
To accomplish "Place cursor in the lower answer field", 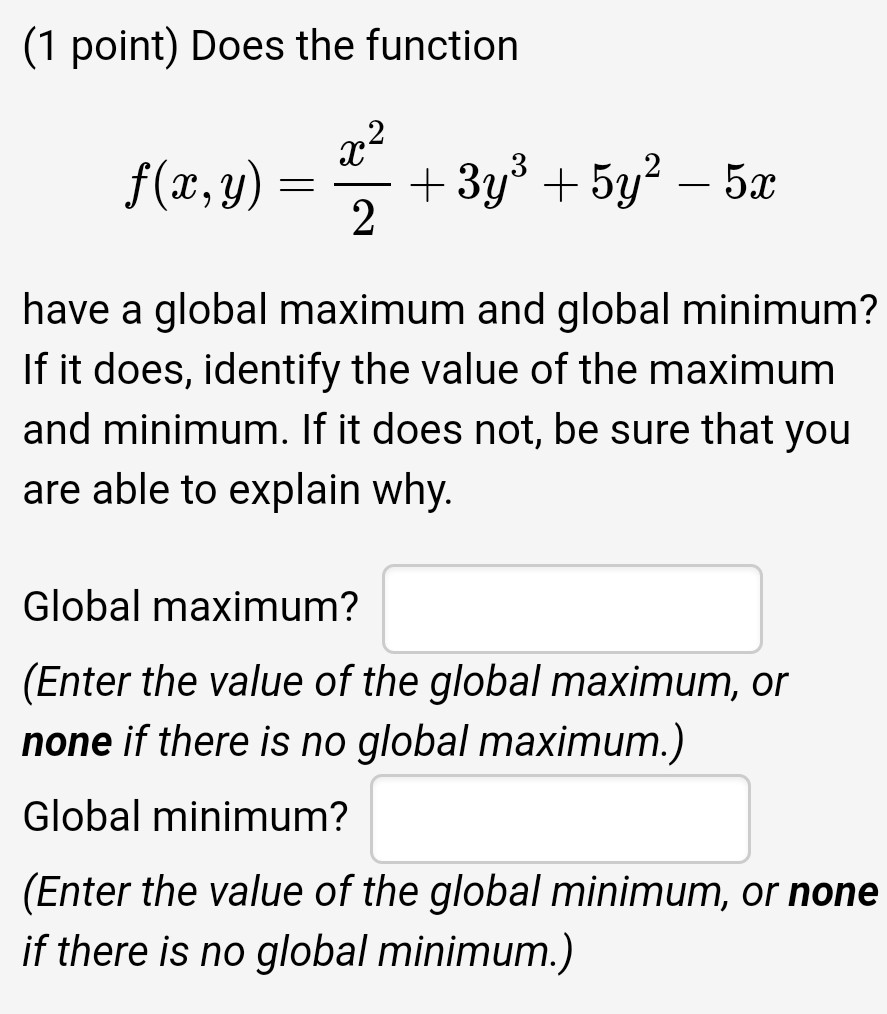I will pyautogui.click(x=559, y=818).
